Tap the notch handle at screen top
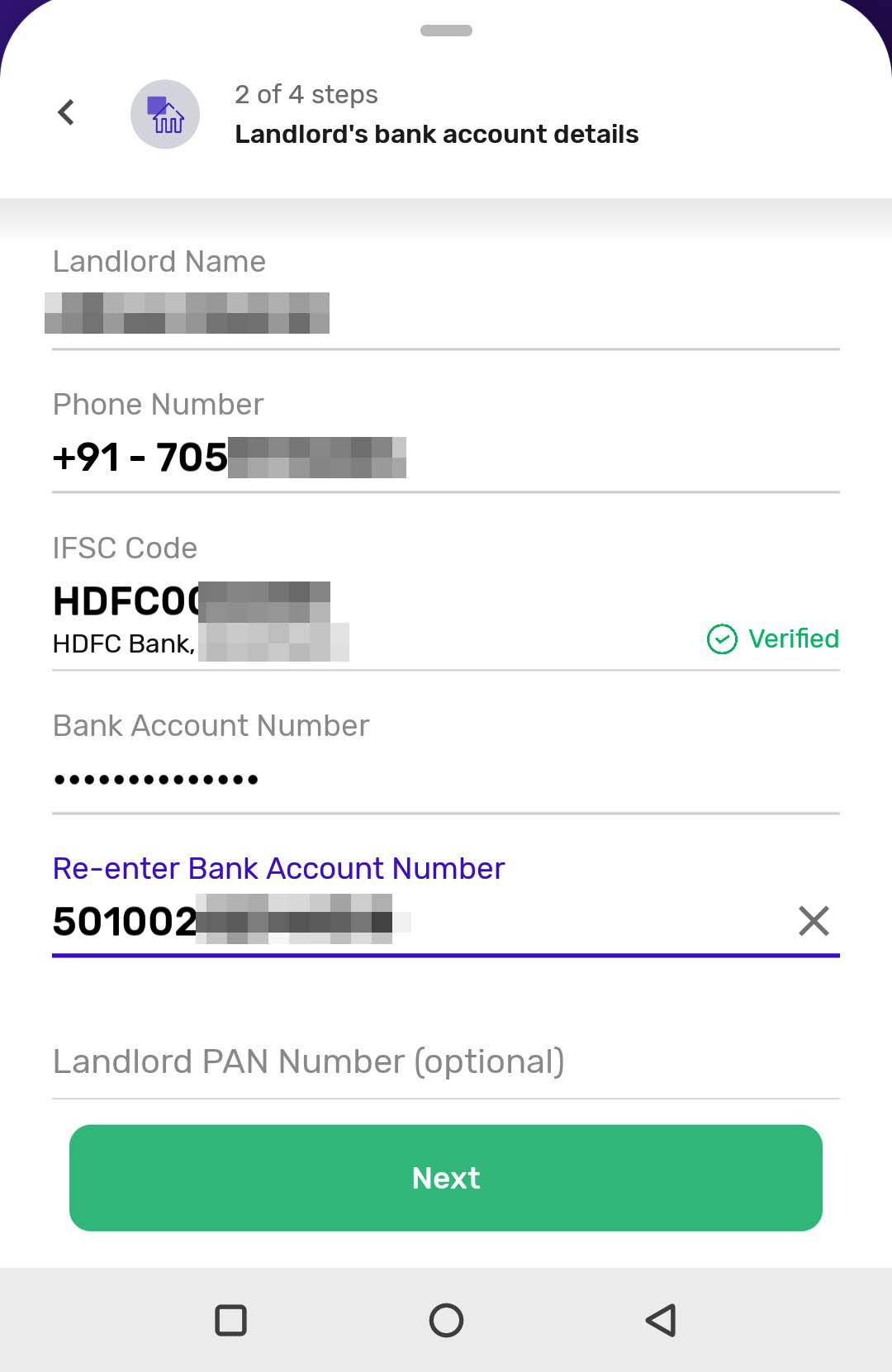The width and height of the screenshot is (892, 1372). (x=446, y=30)
